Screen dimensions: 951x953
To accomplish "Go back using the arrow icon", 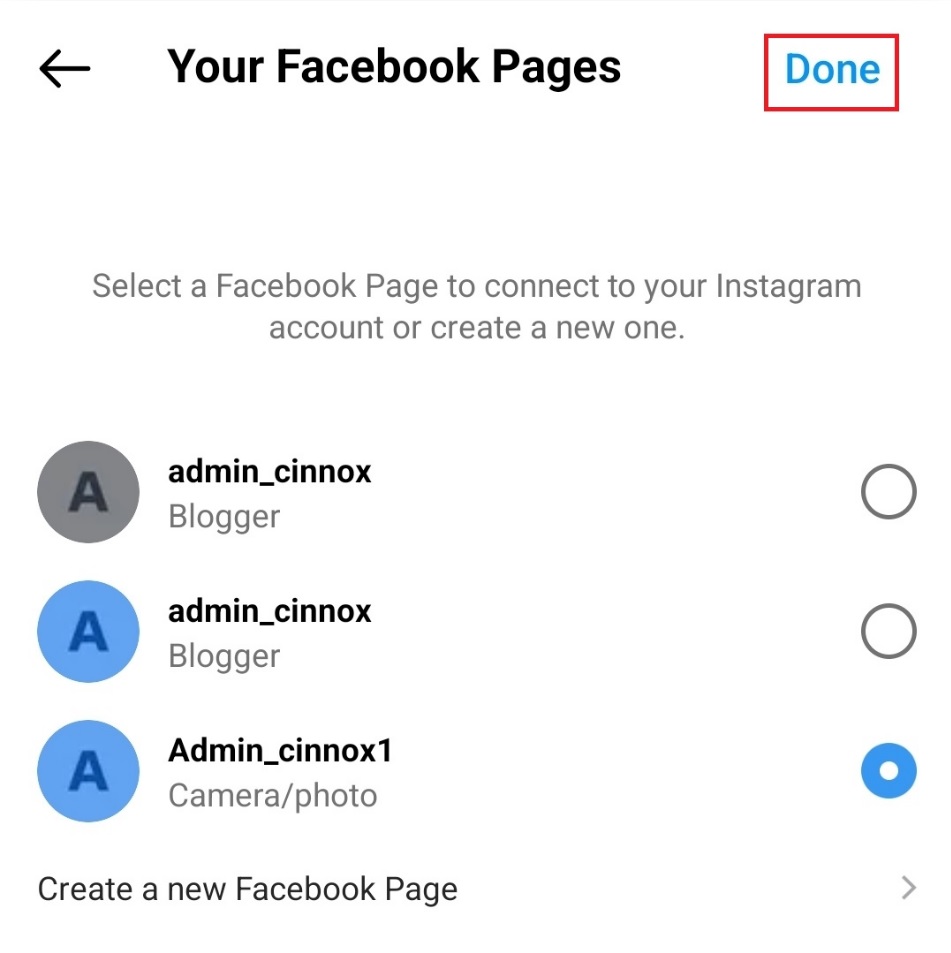I will pyautogui.click(x=65, y=68).
